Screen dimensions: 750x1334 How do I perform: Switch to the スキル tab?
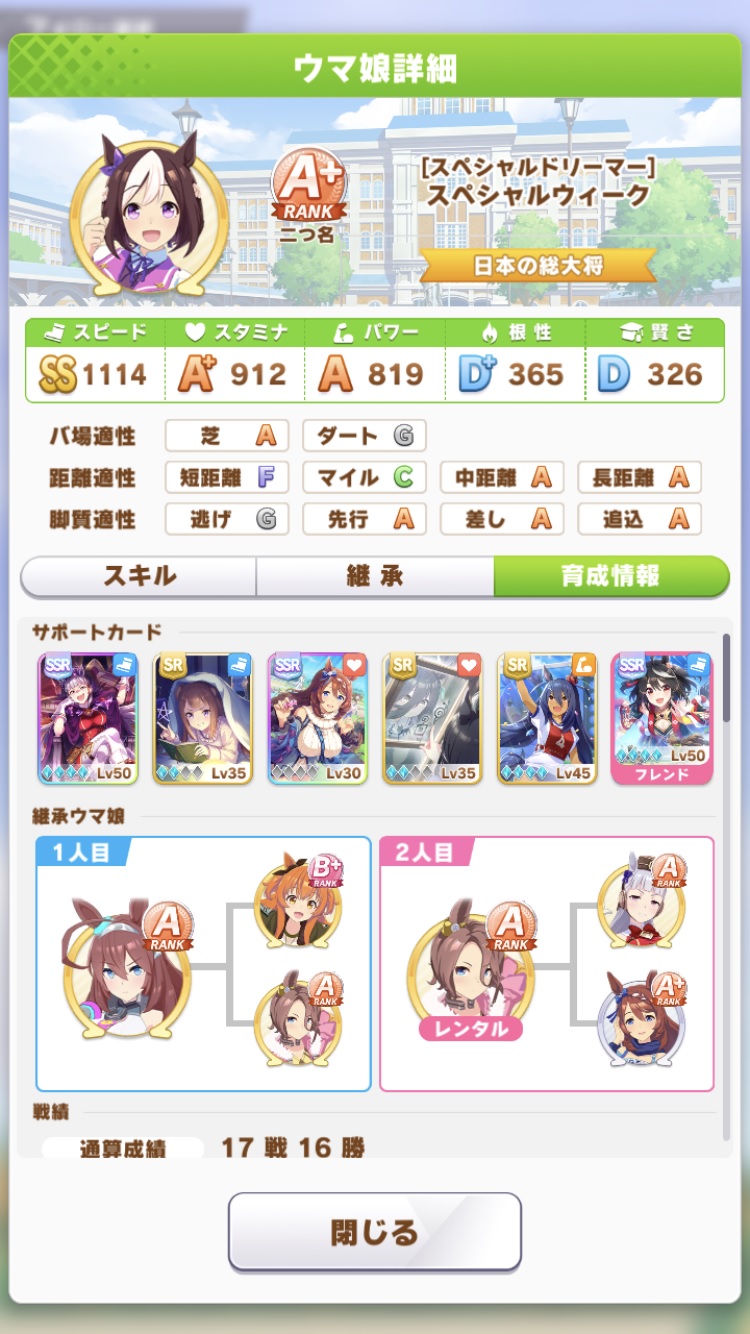tap(139, 577)
